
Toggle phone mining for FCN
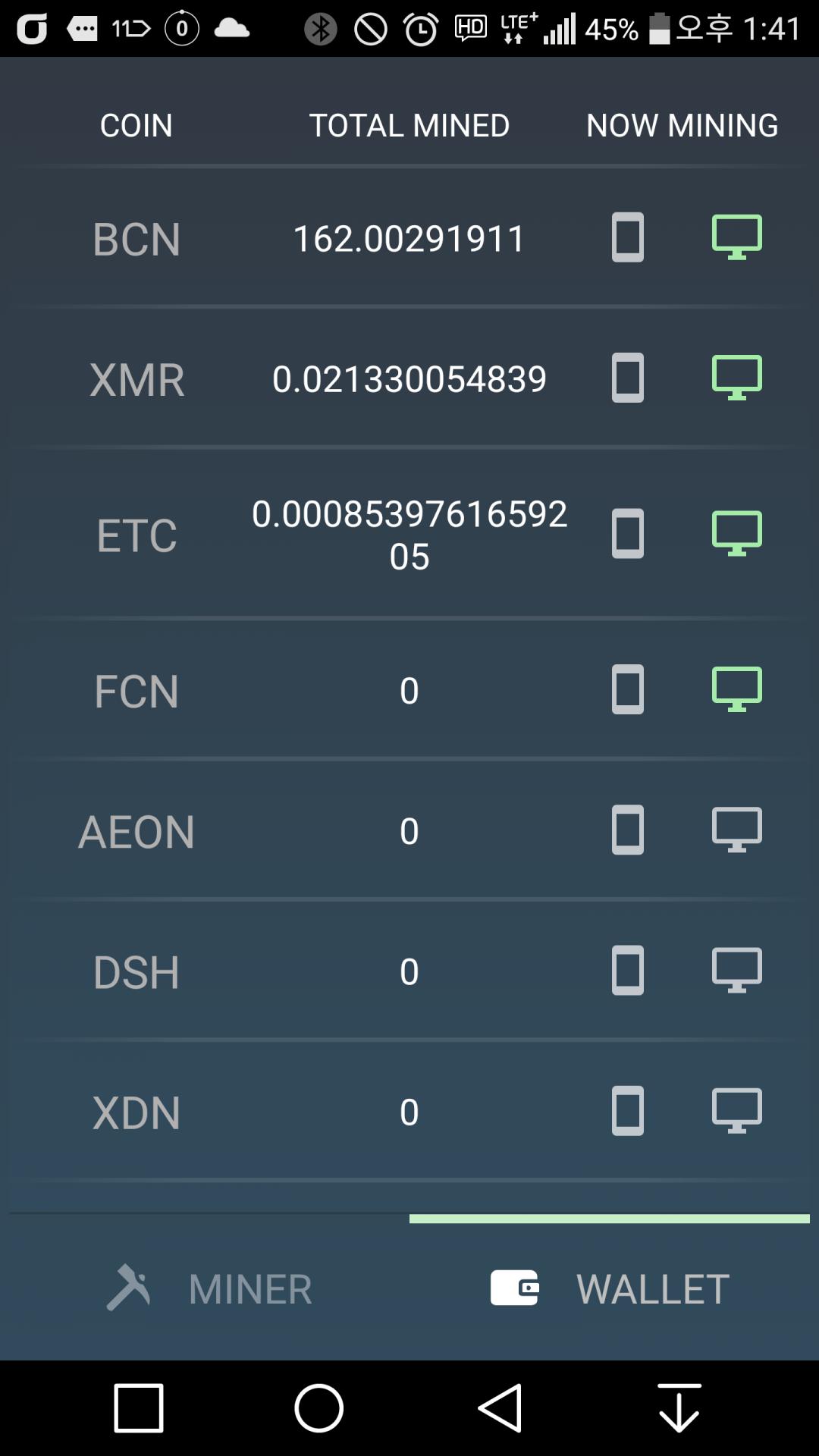point(628,689)
